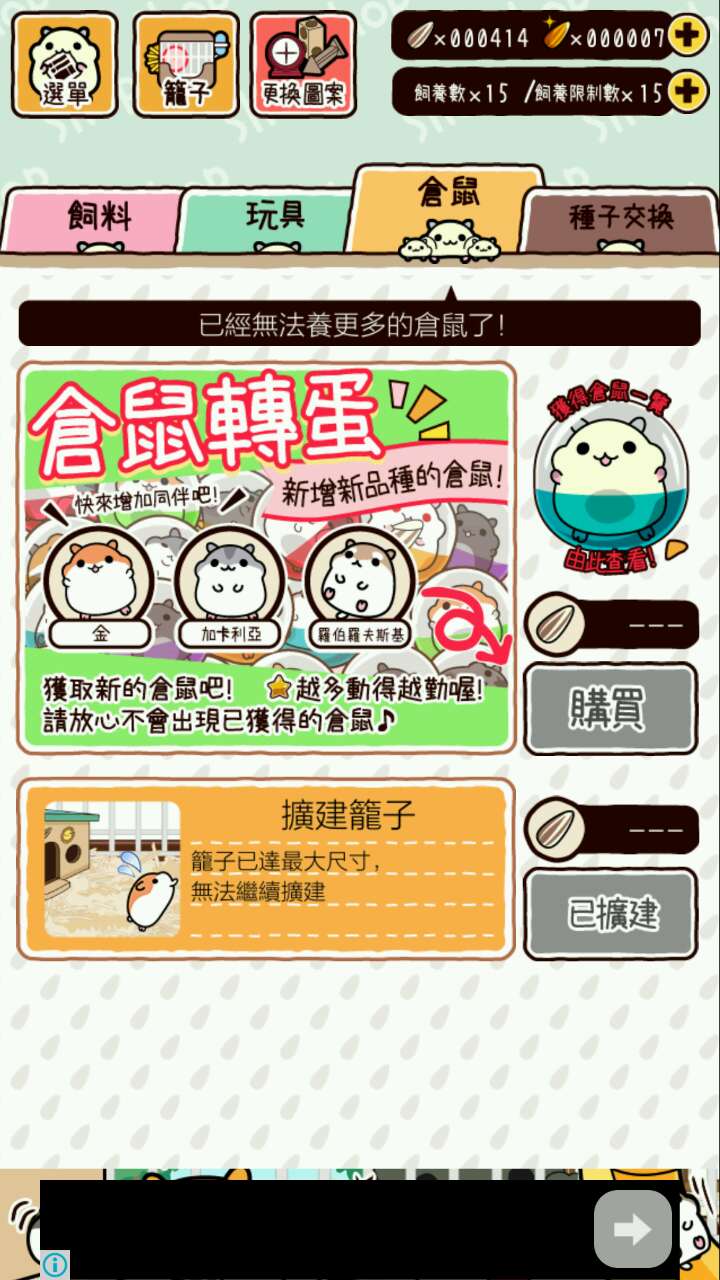The height and width of the screenshot is (1280, 720).
Task: Increase the 飼養限制數 limit with the plus icon
Action: coord(686,92)
